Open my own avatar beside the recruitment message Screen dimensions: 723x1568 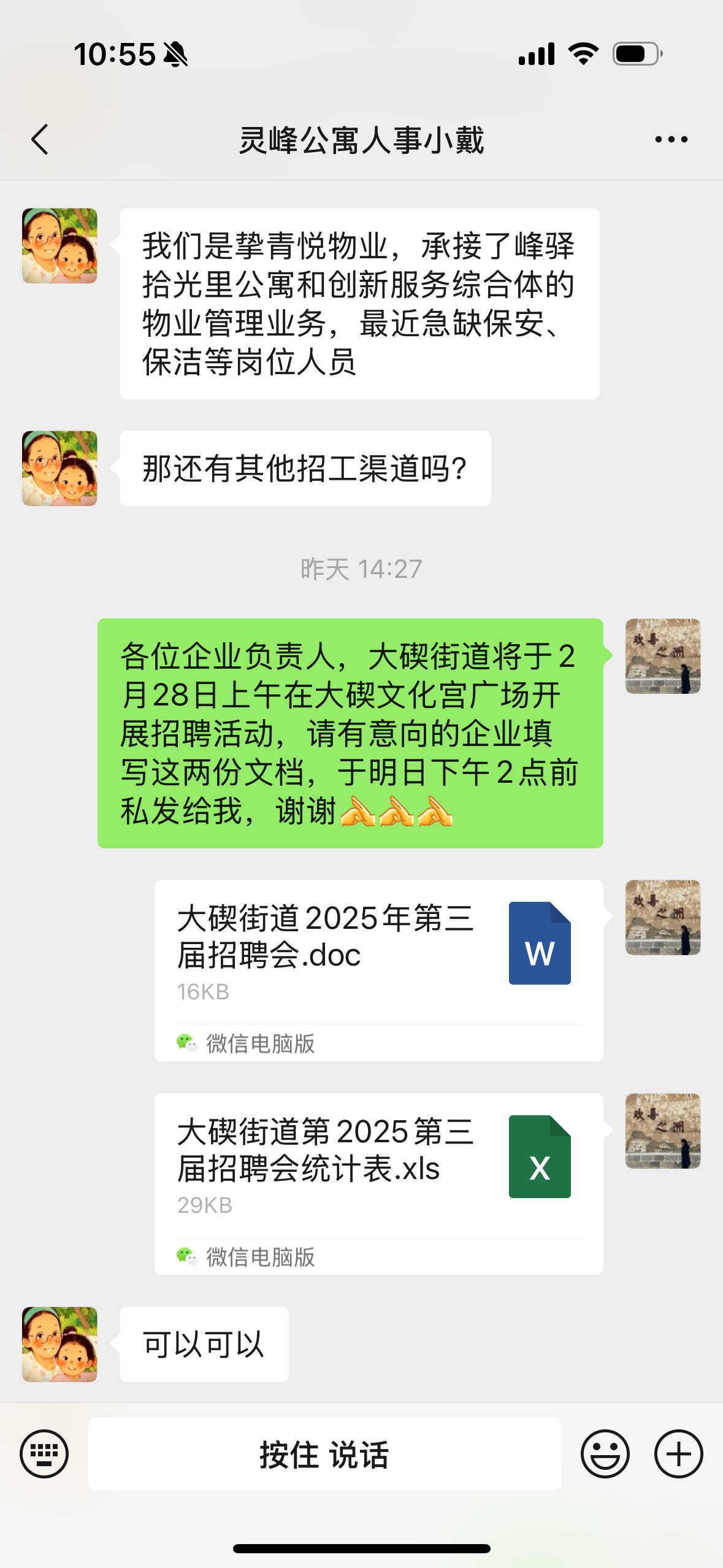662,656
